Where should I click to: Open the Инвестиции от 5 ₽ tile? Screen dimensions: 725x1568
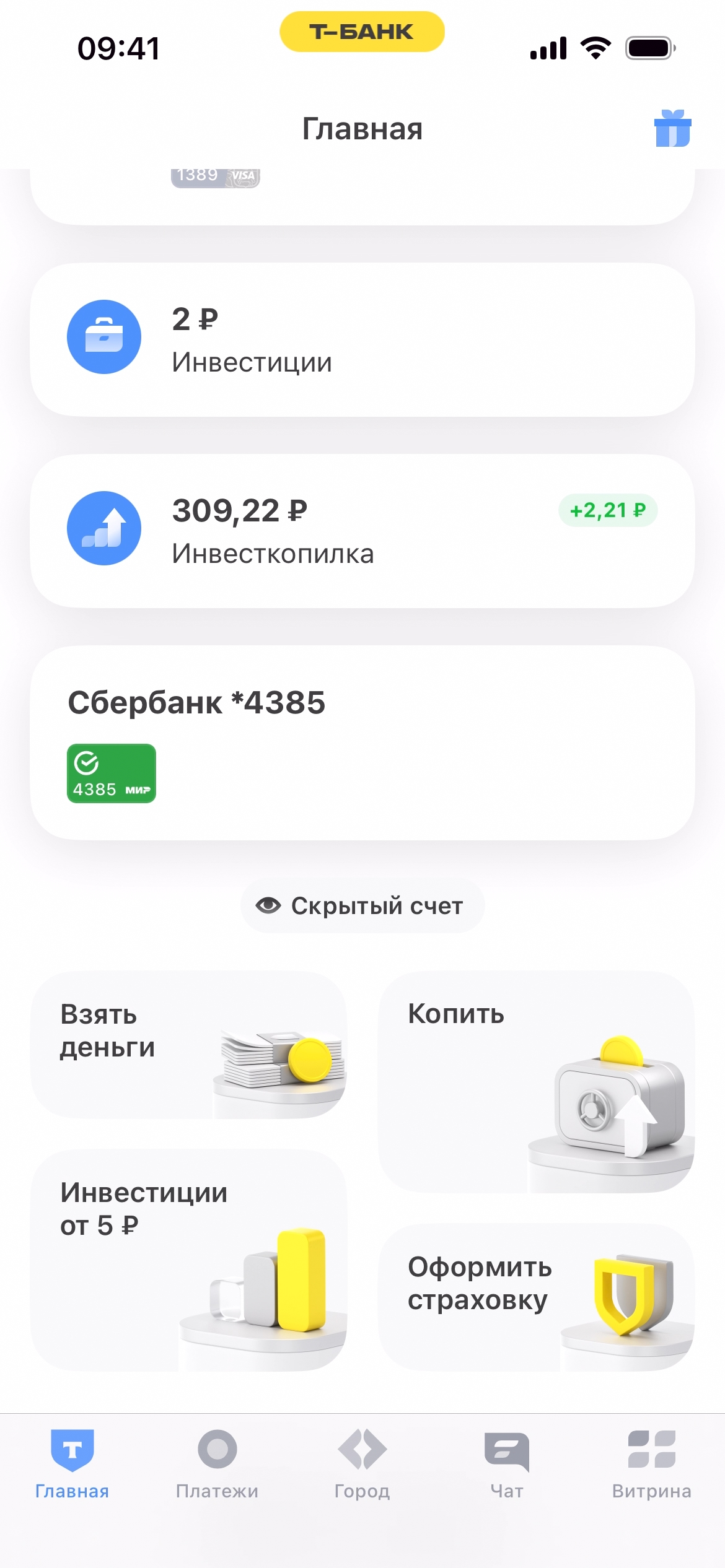point(188,1260)
